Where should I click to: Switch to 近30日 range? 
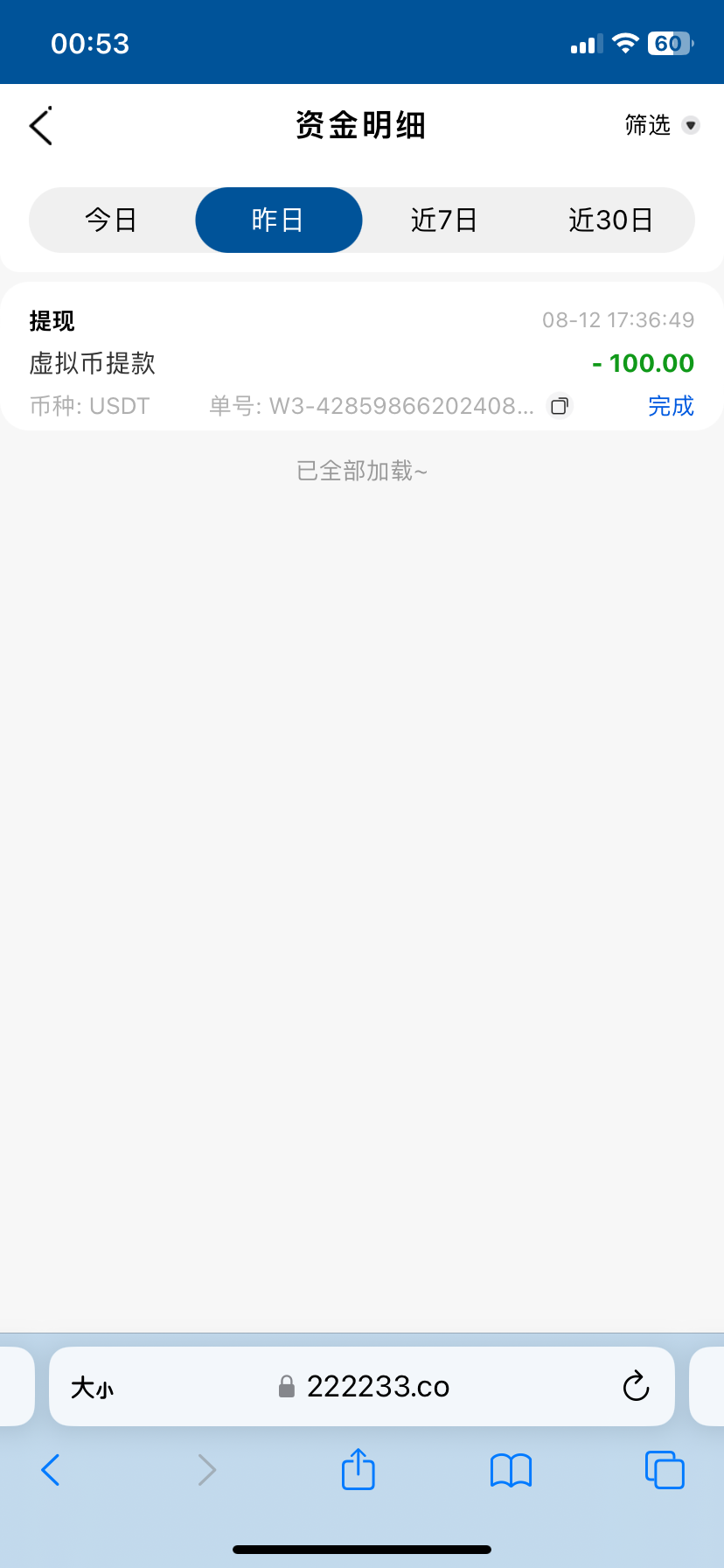click(x=610, y=220)
